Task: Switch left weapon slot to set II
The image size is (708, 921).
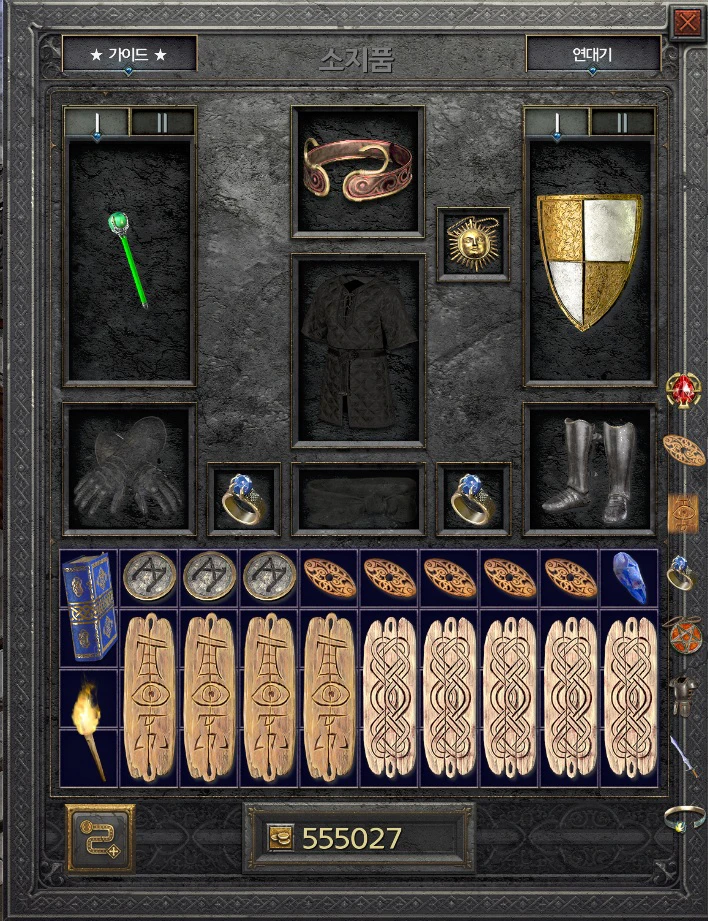Action: [x=162, y=122]
